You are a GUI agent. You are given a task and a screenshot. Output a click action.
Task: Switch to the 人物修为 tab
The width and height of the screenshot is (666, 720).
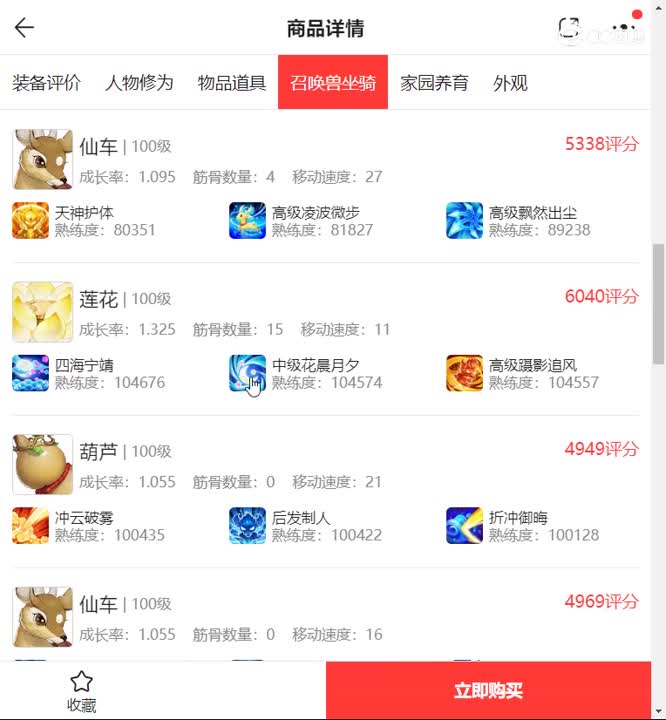click(x=139, y=83)
